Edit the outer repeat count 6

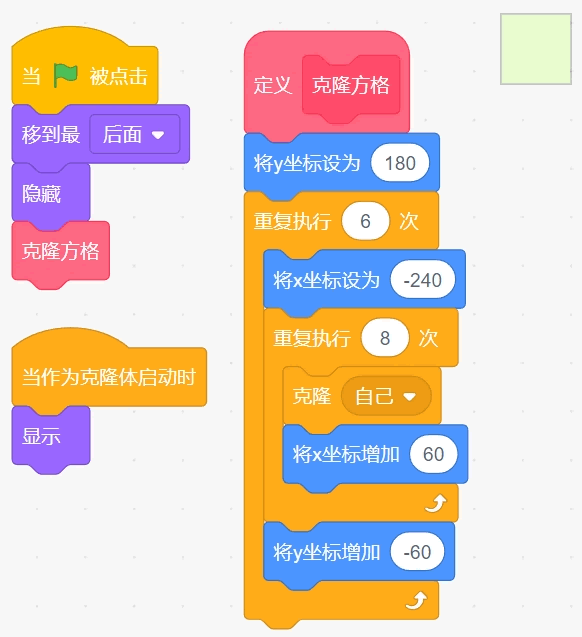pos(365,221)
